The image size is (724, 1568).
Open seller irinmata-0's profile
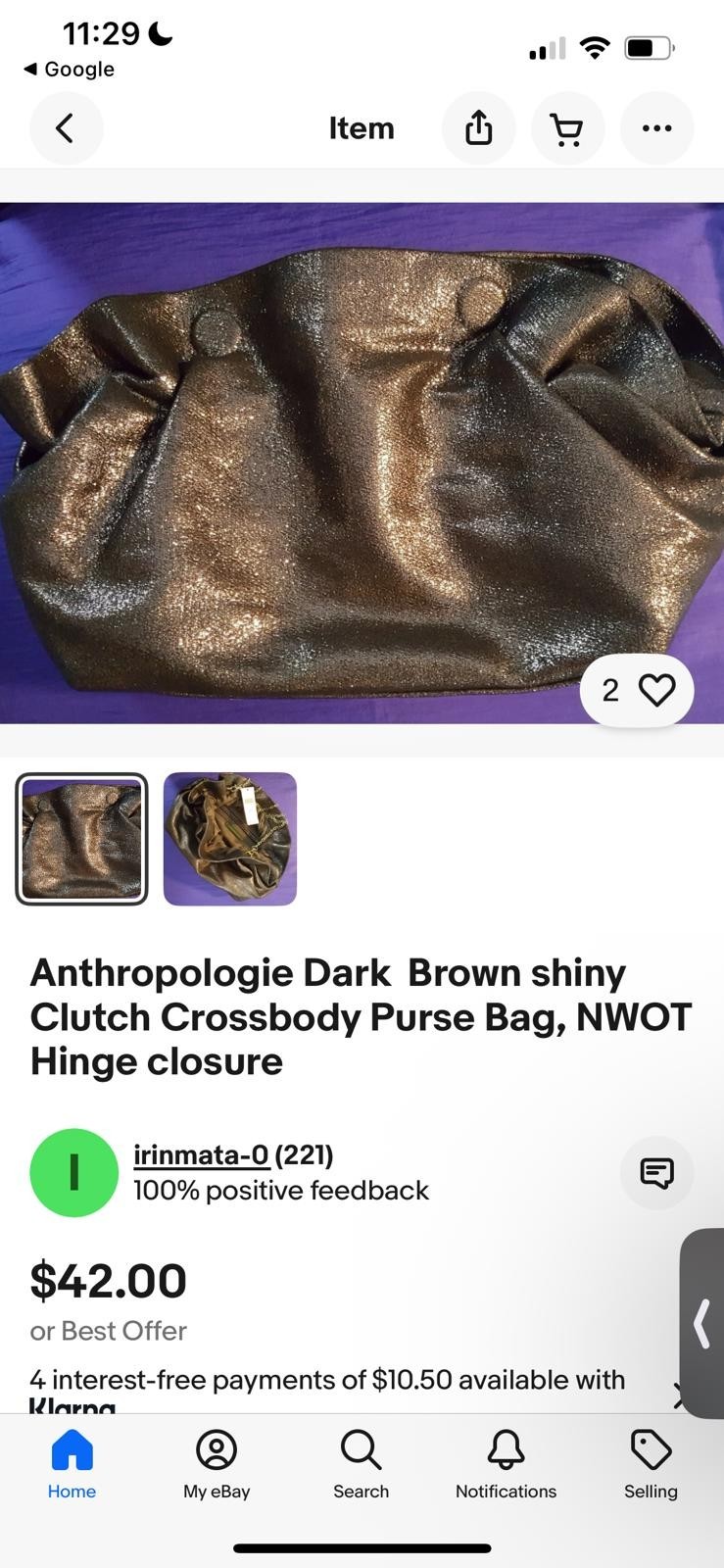tap(201, 1154)
